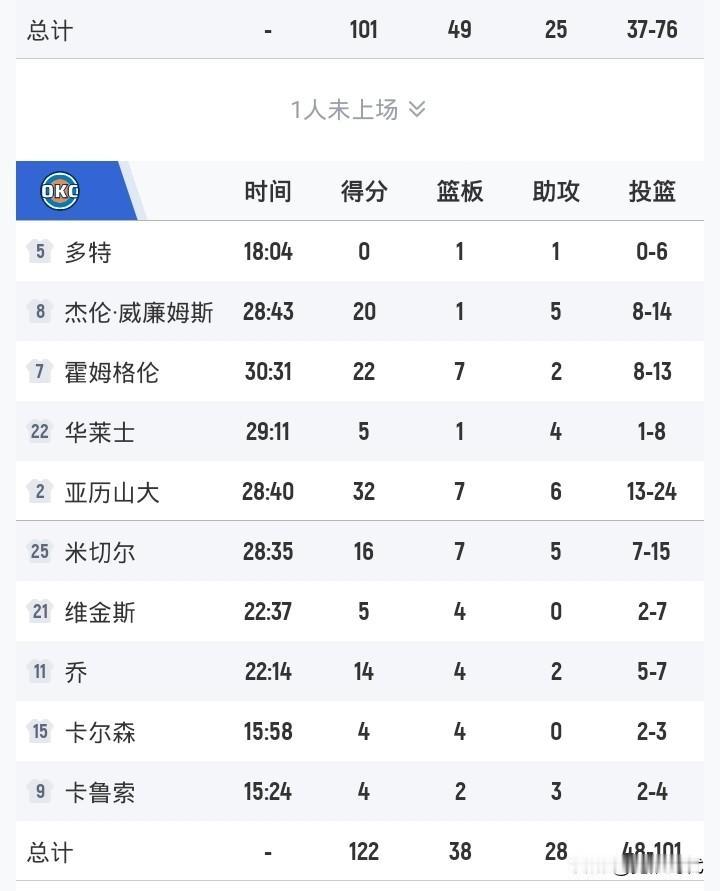Open 霍姆格伦 player details
Image resolution: width=720 pixels, height=891 pixels.
tap(110, 371)
